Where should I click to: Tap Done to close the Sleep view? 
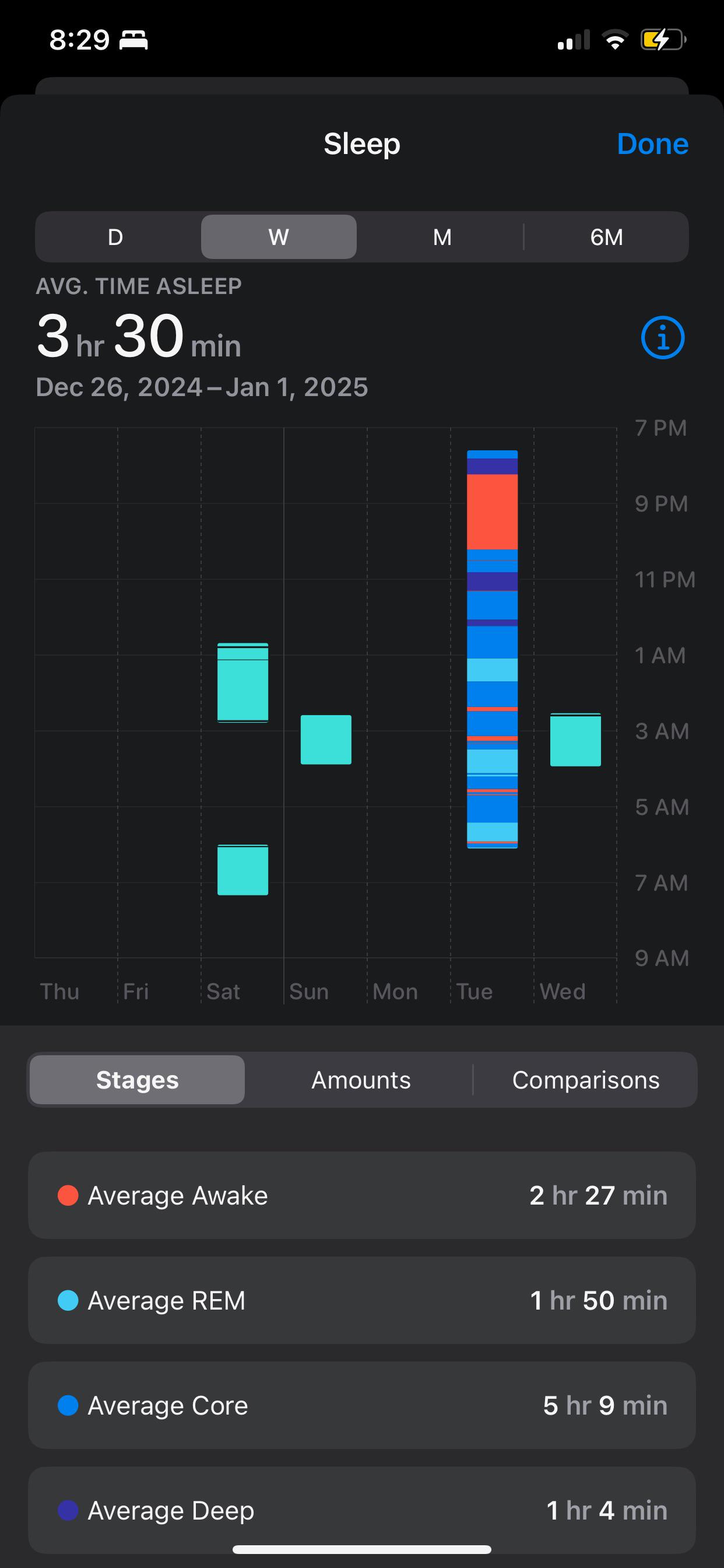tap(652, 143)
